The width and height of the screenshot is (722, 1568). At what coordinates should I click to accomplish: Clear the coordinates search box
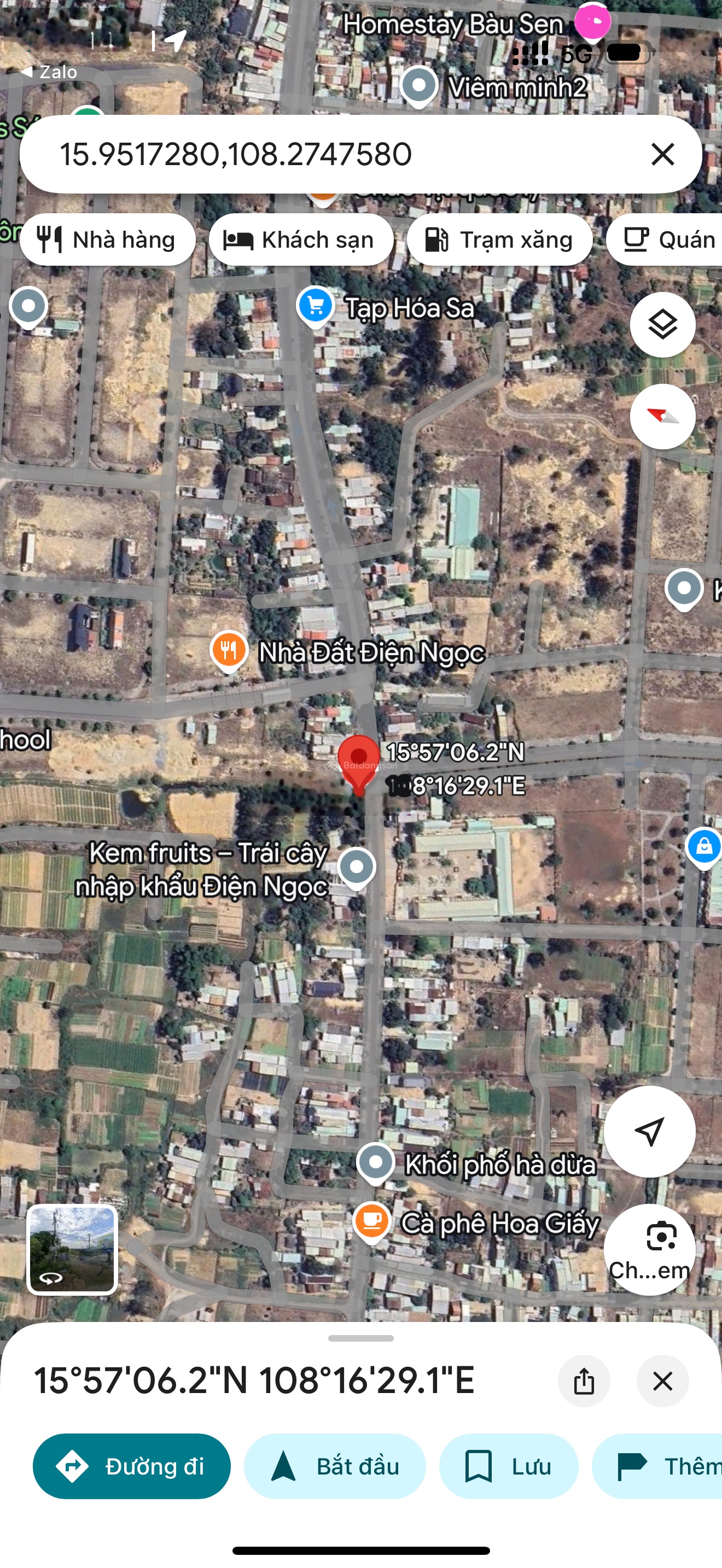pyautogui.click(x=662, y=154)
